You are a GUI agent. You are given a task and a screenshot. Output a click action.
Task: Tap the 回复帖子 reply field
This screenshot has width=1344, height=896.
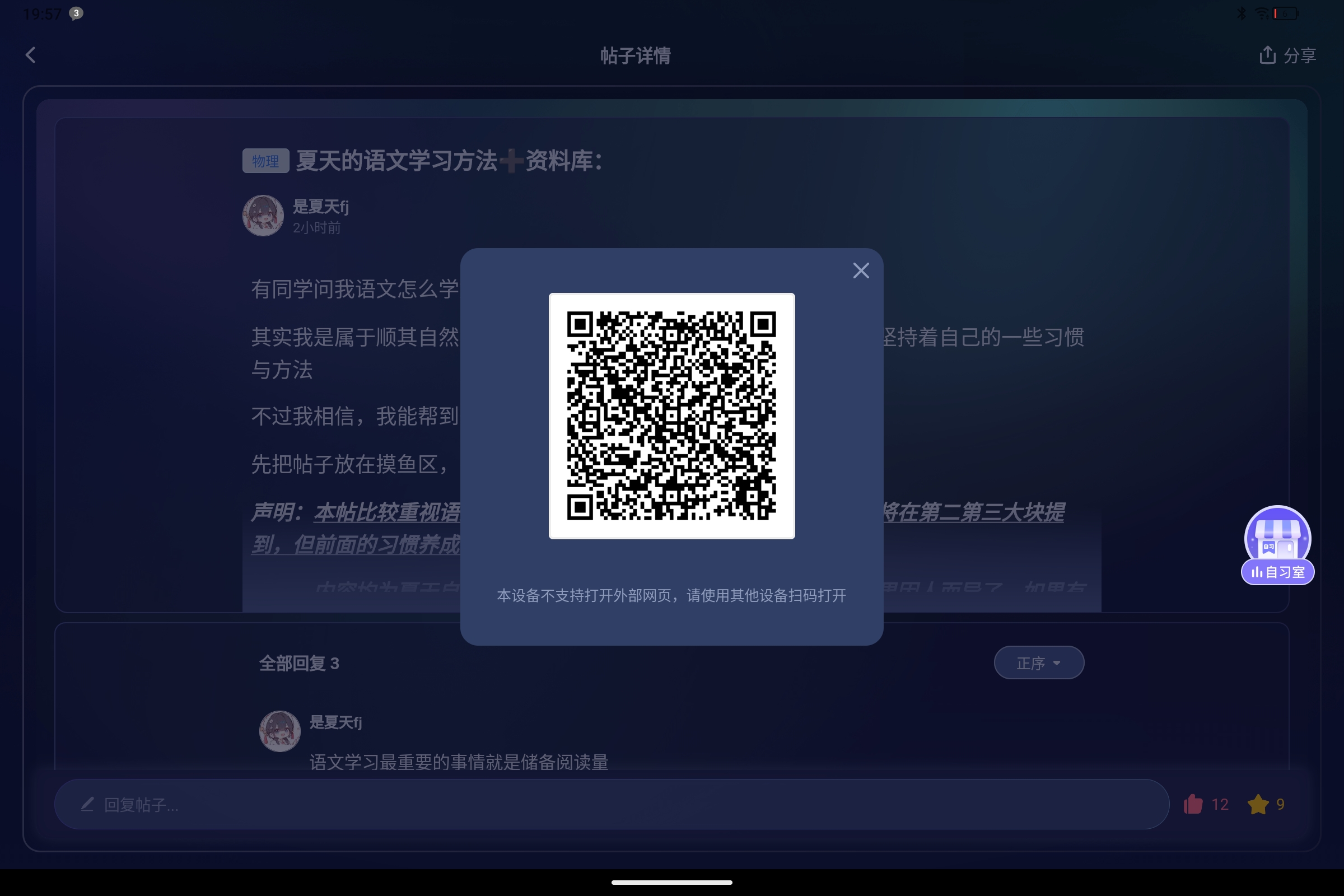612,804
